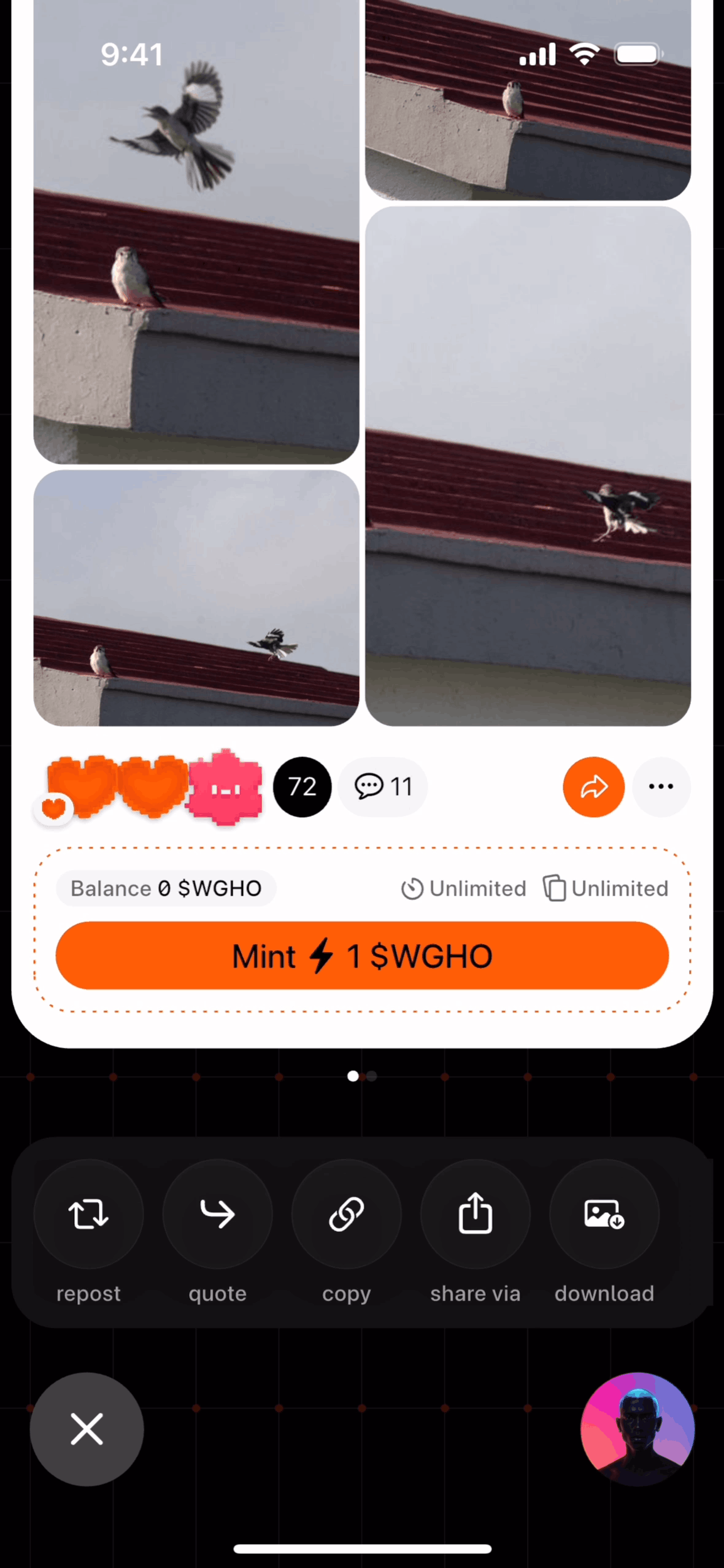Open the photo of two birds in flight
Viewport: 724px width, 1568px height.
click(x=196, y=233)
